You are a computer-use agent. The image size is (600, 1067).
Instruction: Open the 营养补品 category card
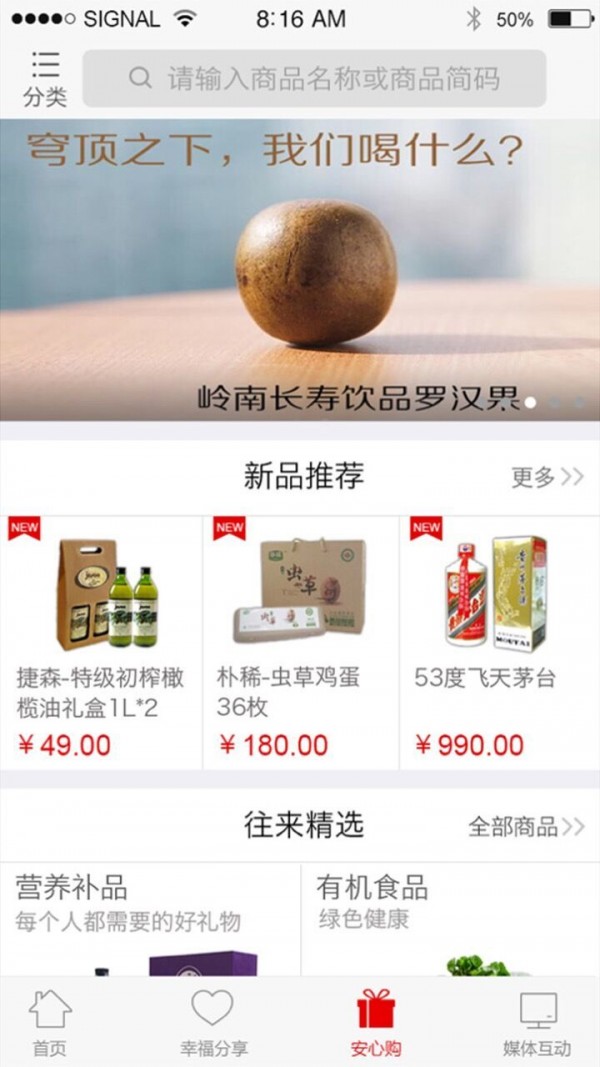click(150, 918)
